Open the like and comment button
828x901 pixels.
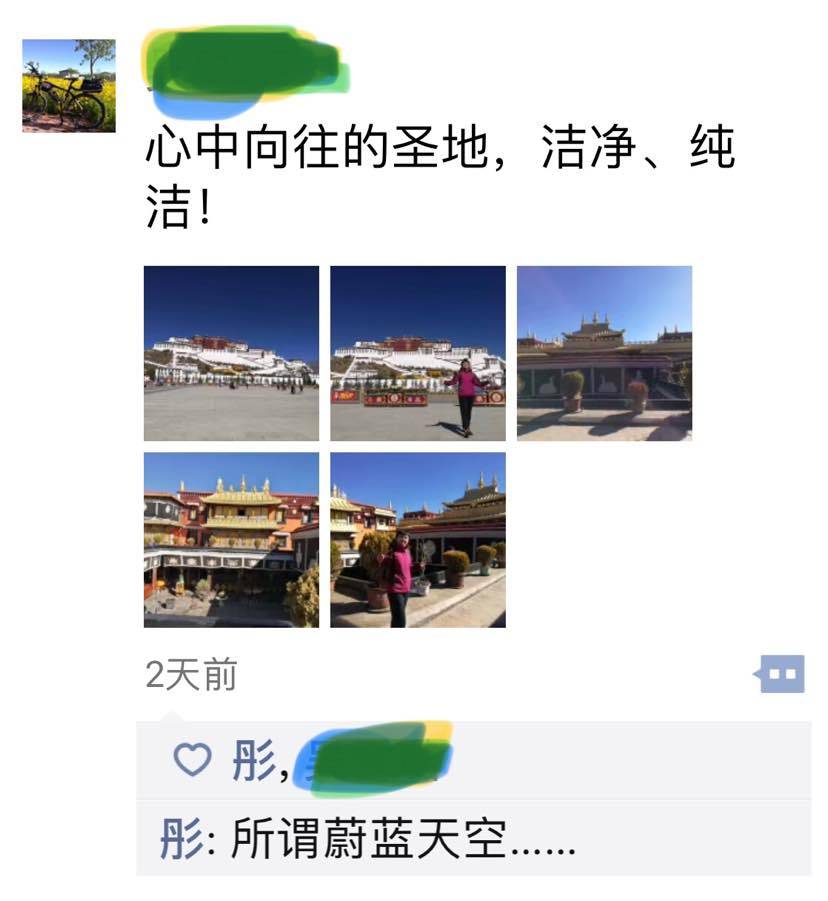[x=780, y=675]
